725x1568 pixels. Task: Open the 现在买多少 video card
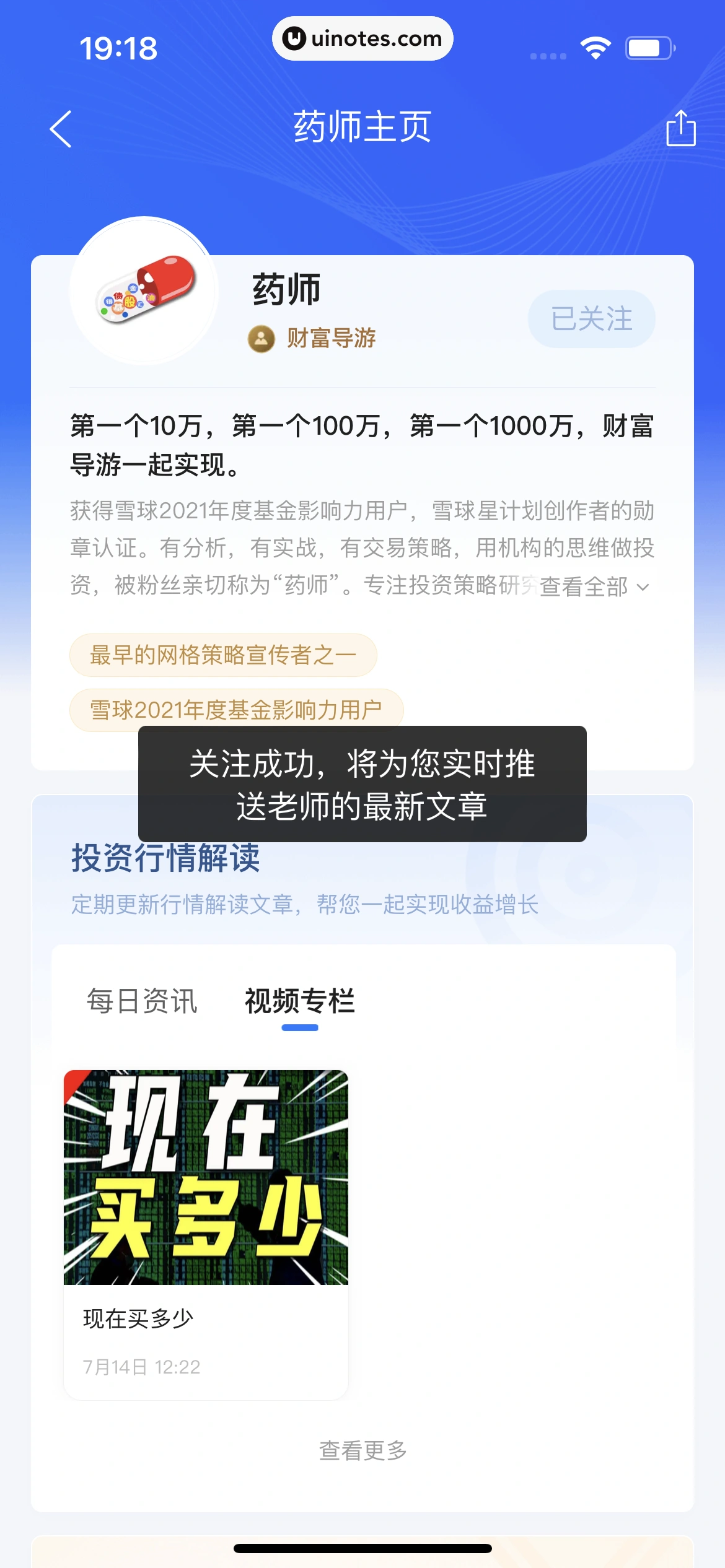(x=206, y=1232)
